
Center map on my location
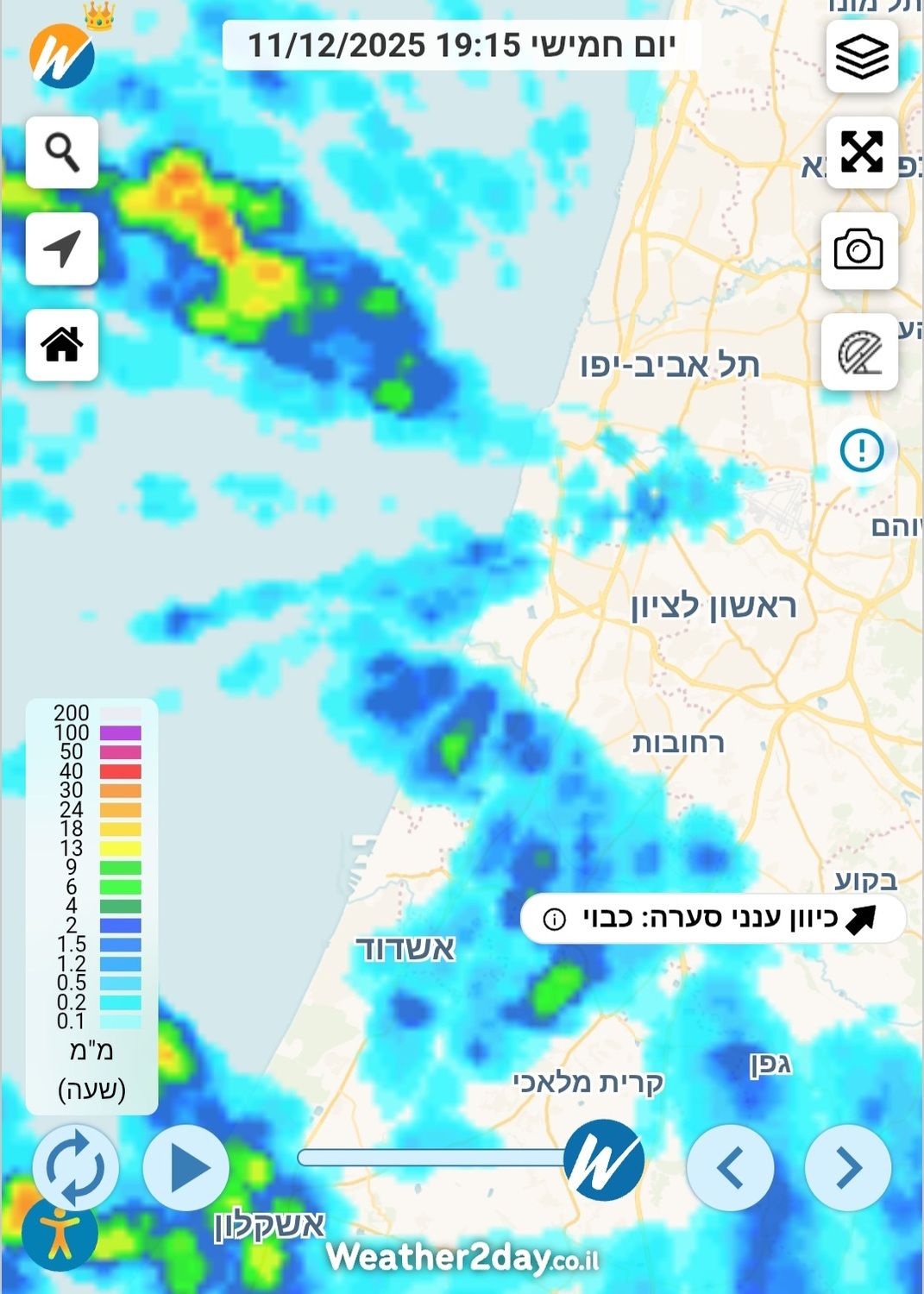pos(62,249)
